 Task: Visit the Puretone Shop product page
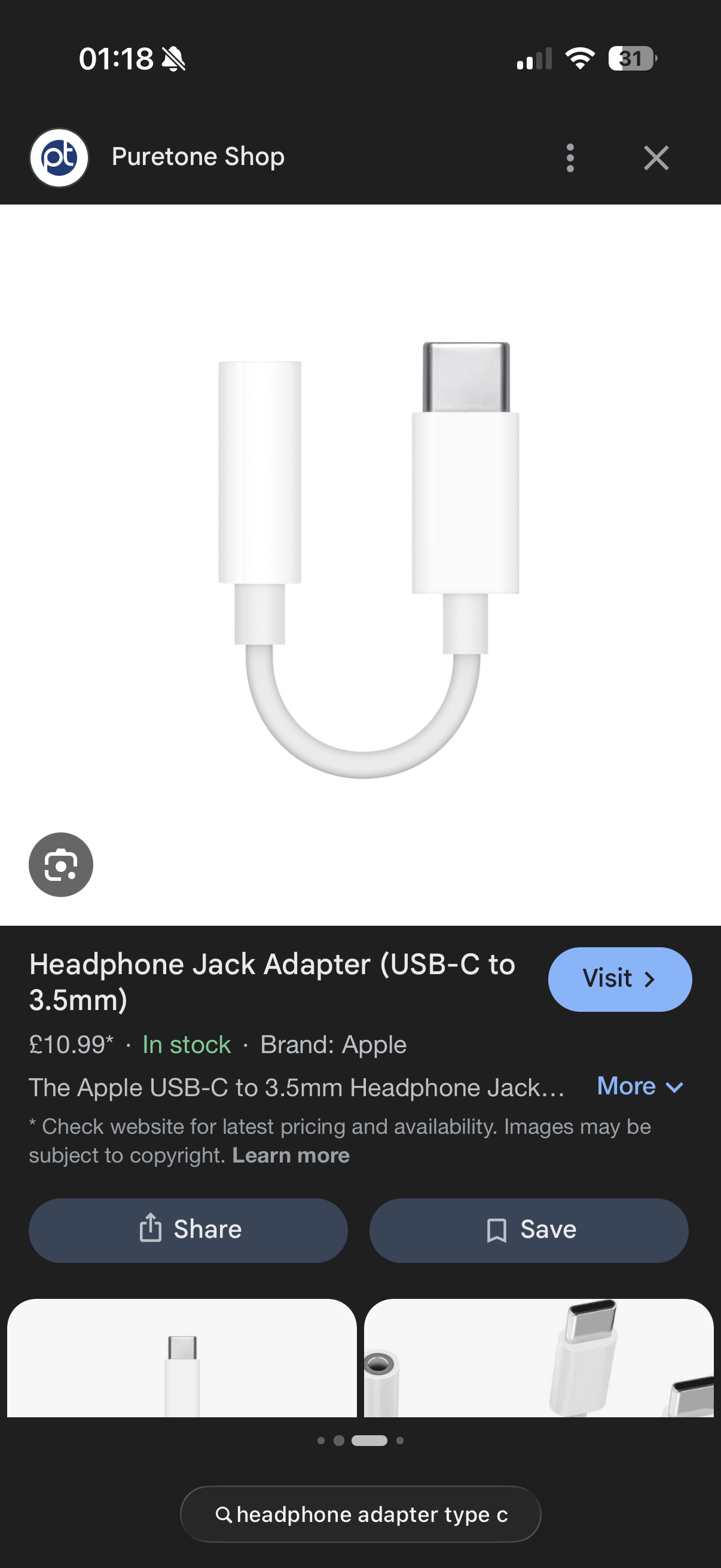pos(619,979)
